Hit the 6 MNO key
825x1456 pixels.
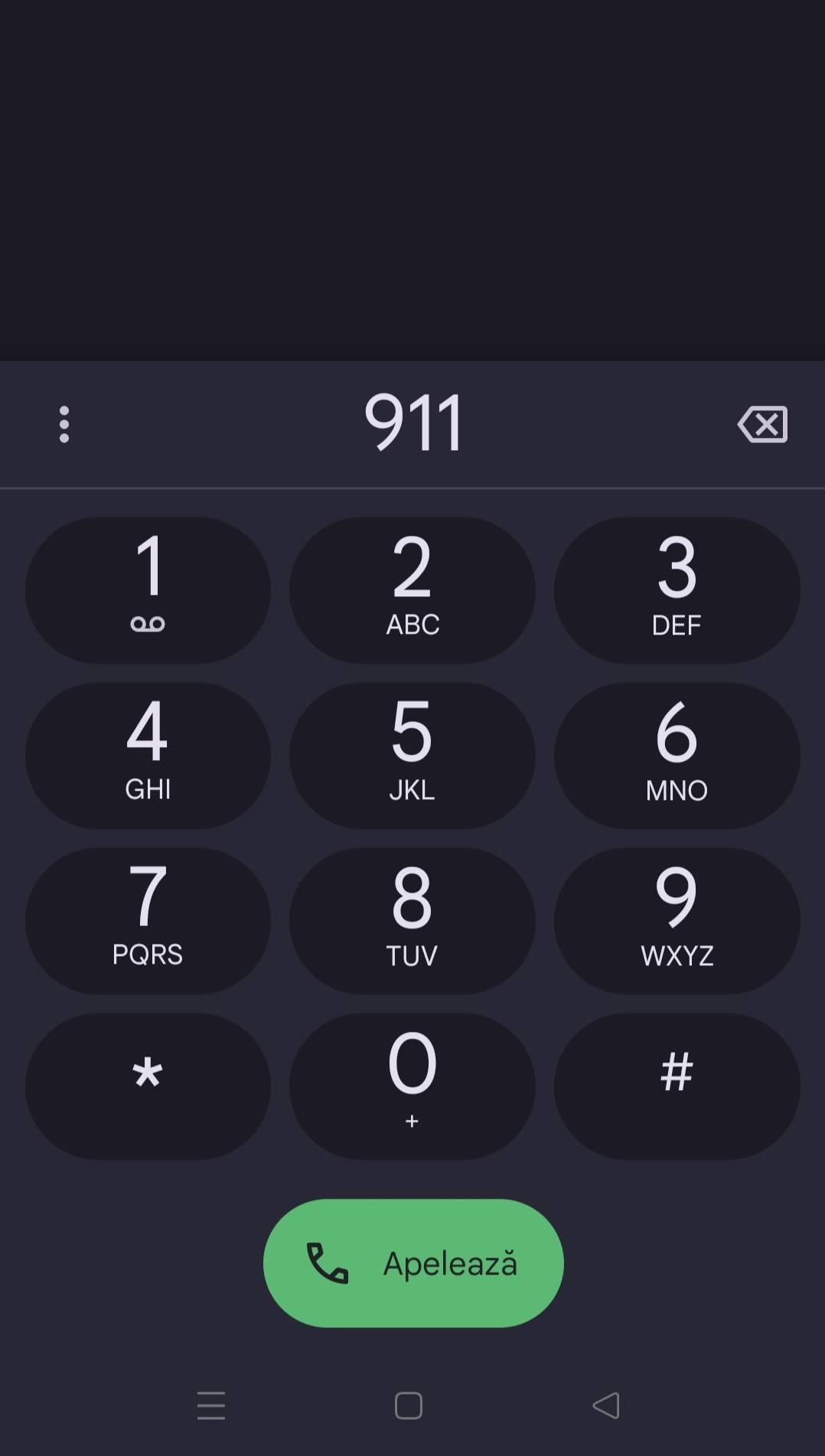(x=677, y=756)
